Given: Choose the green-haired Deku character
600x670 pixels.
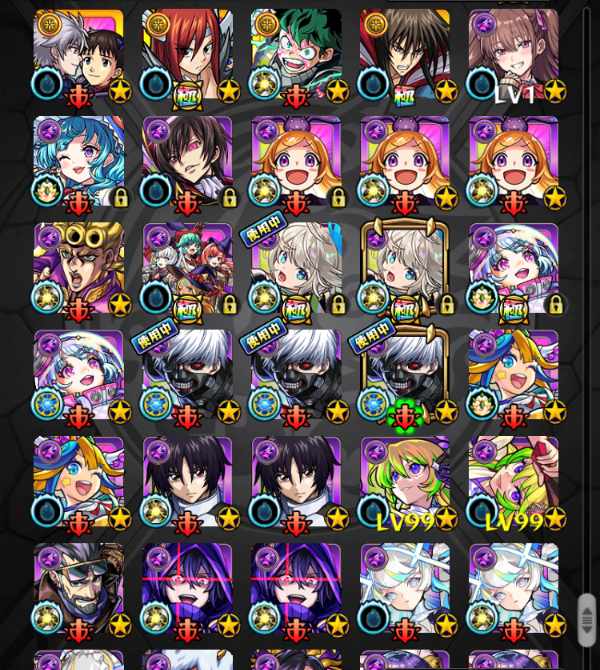Looking at the screenshot, I should tap(296, 55).
